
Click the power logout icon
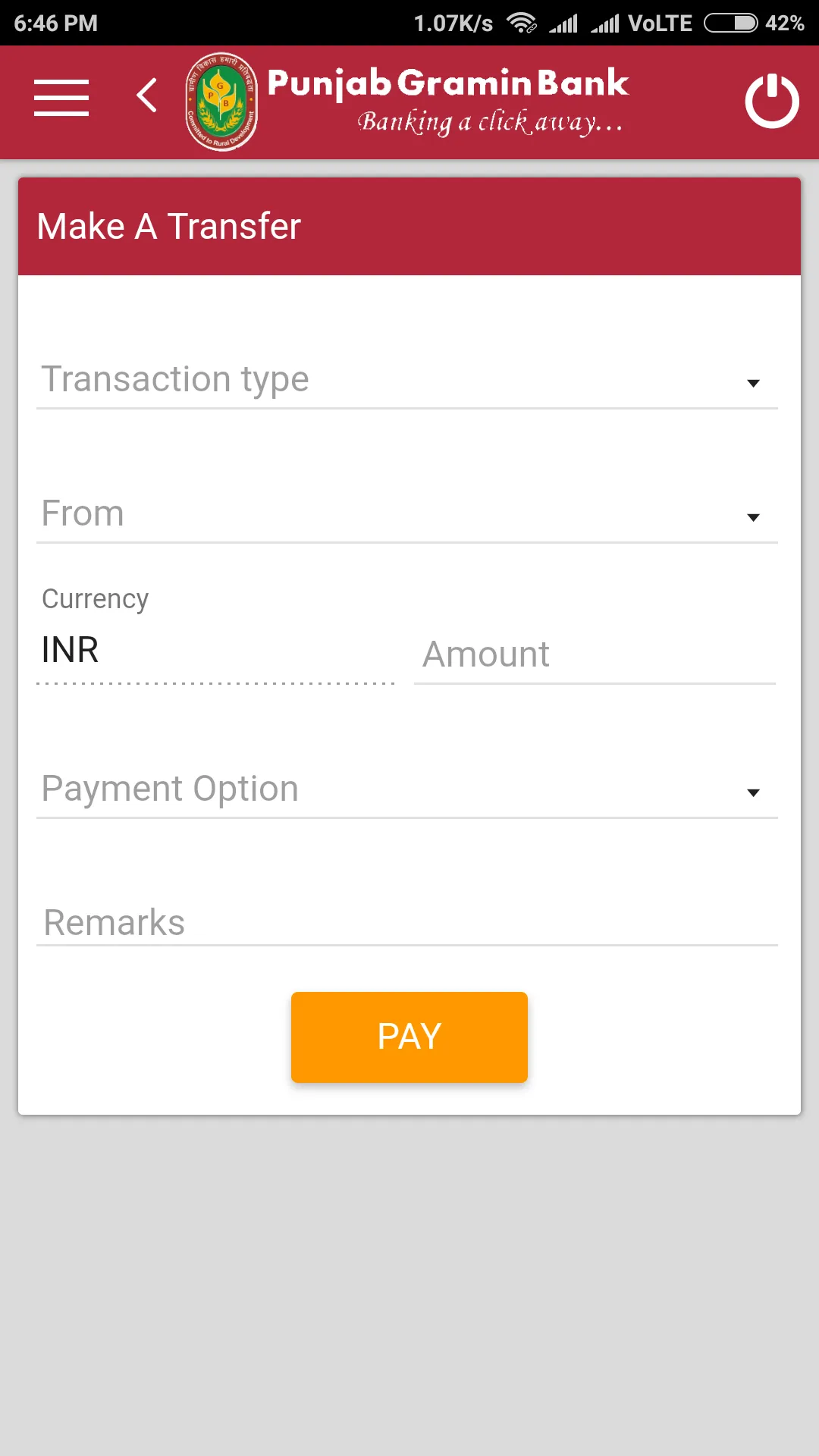[x=771, y=99]
